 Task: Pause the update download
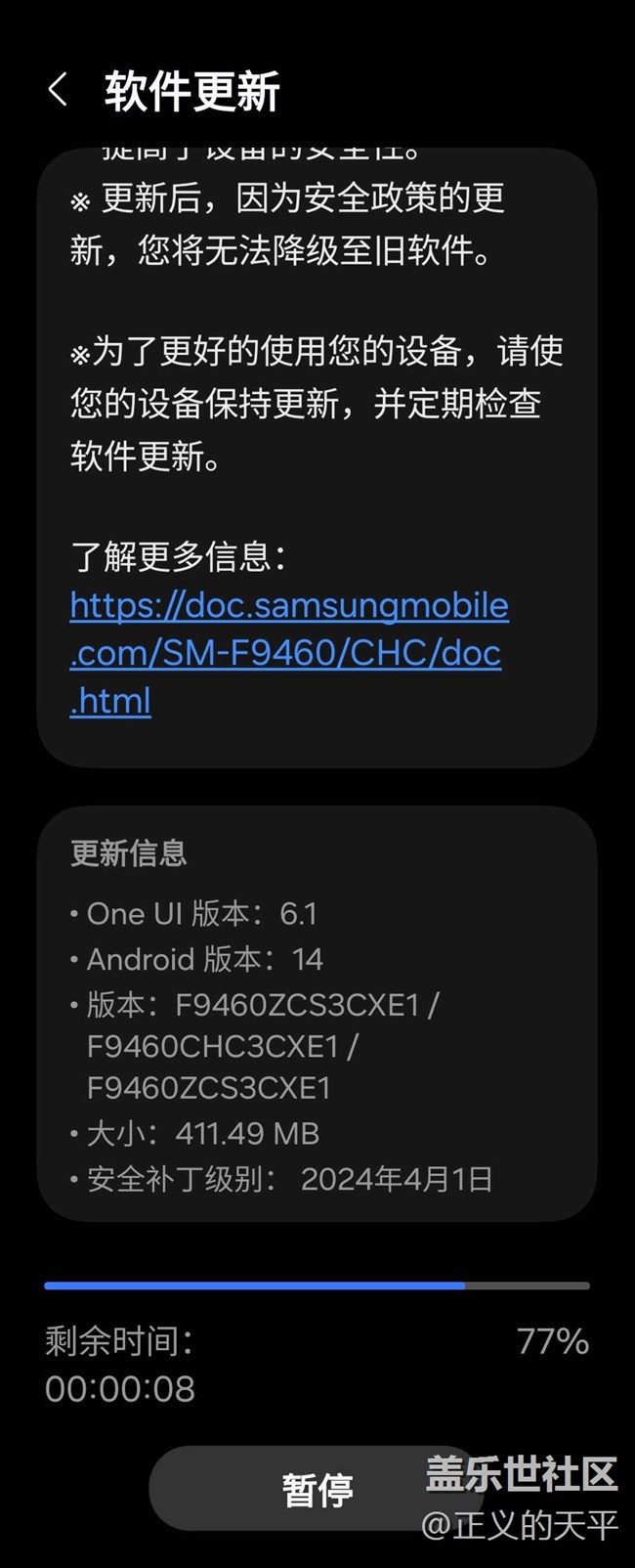pyautogui.click(x=317, y=1489)
